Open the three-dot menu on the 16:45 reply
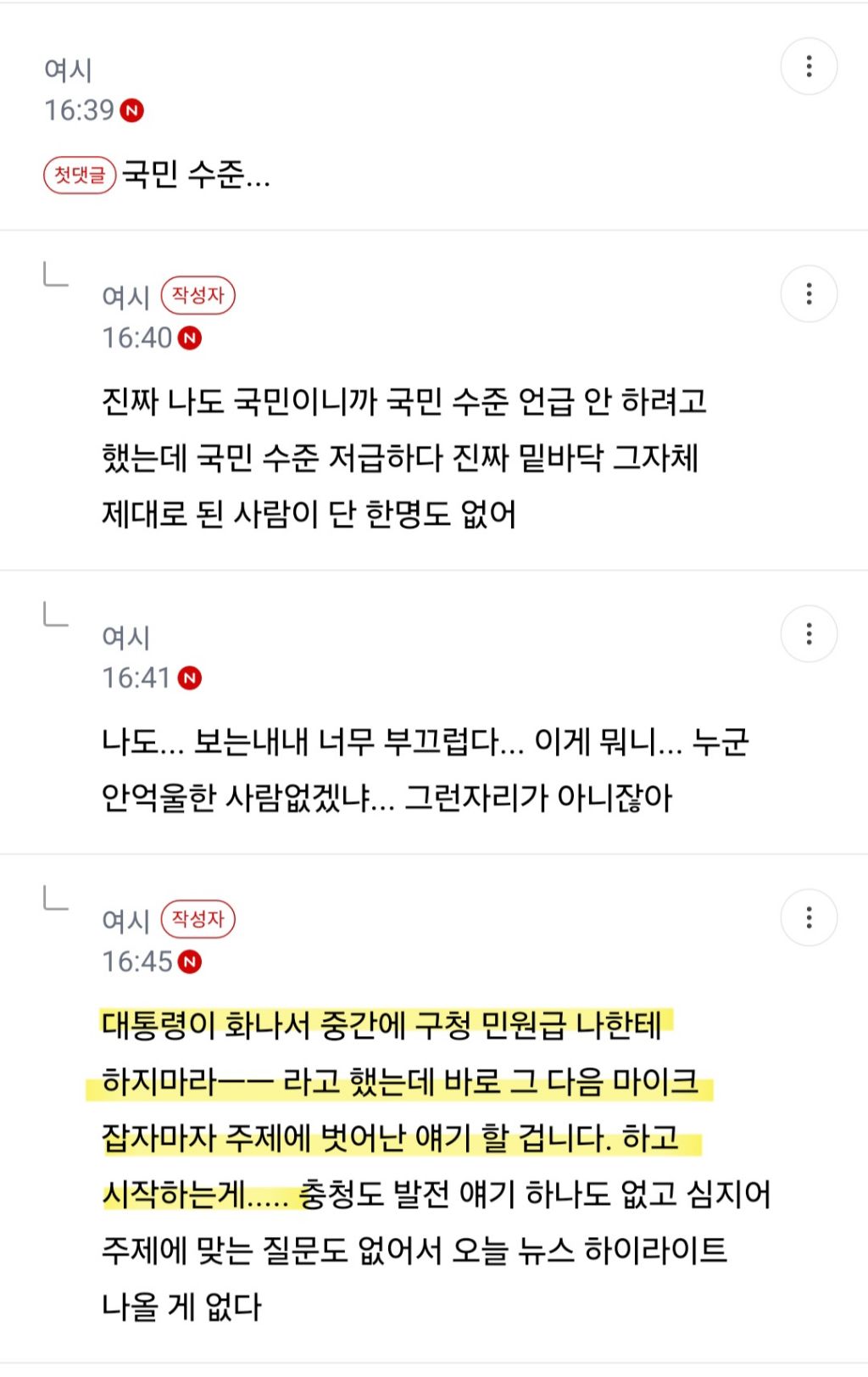The width and height of the screenshot is (868, 1377). point(810,917)
